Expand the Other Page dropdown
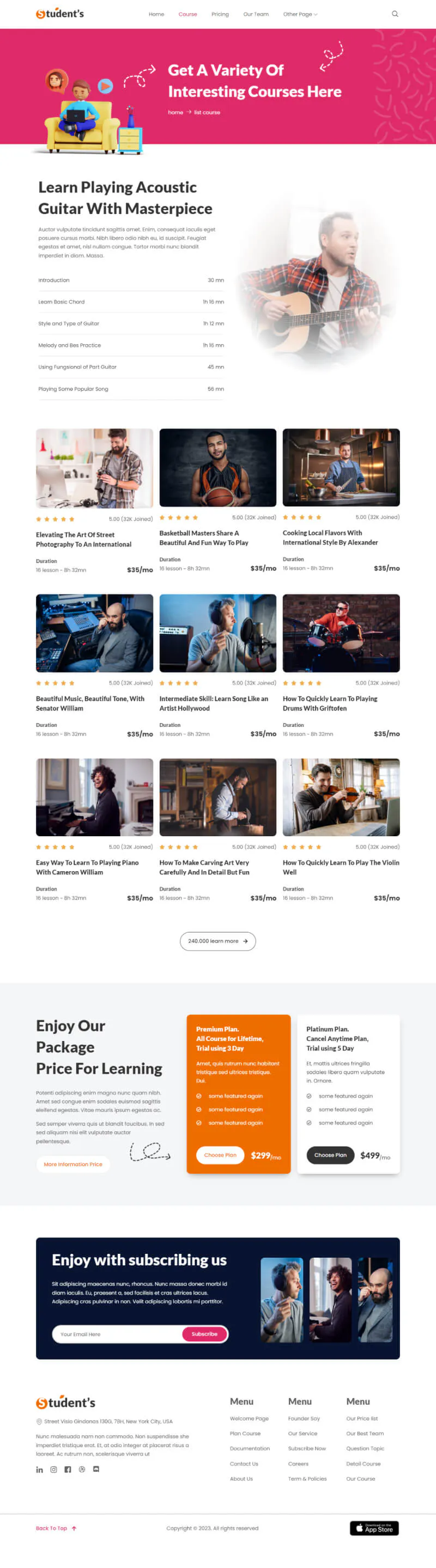The image size is (436, 1568). point(300,14)
